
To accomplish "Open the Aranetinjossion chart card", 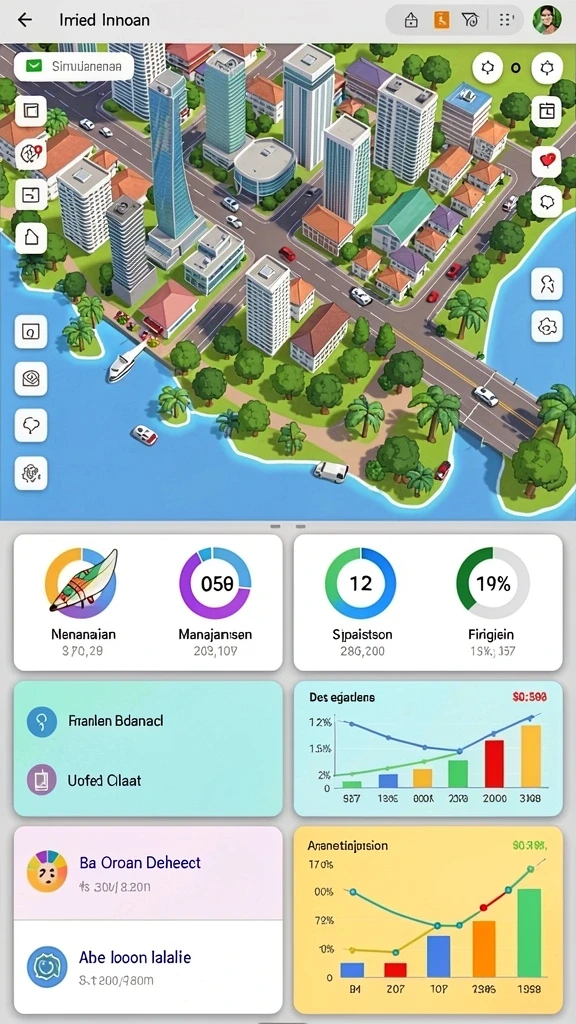I will click(x=428, y=920).
